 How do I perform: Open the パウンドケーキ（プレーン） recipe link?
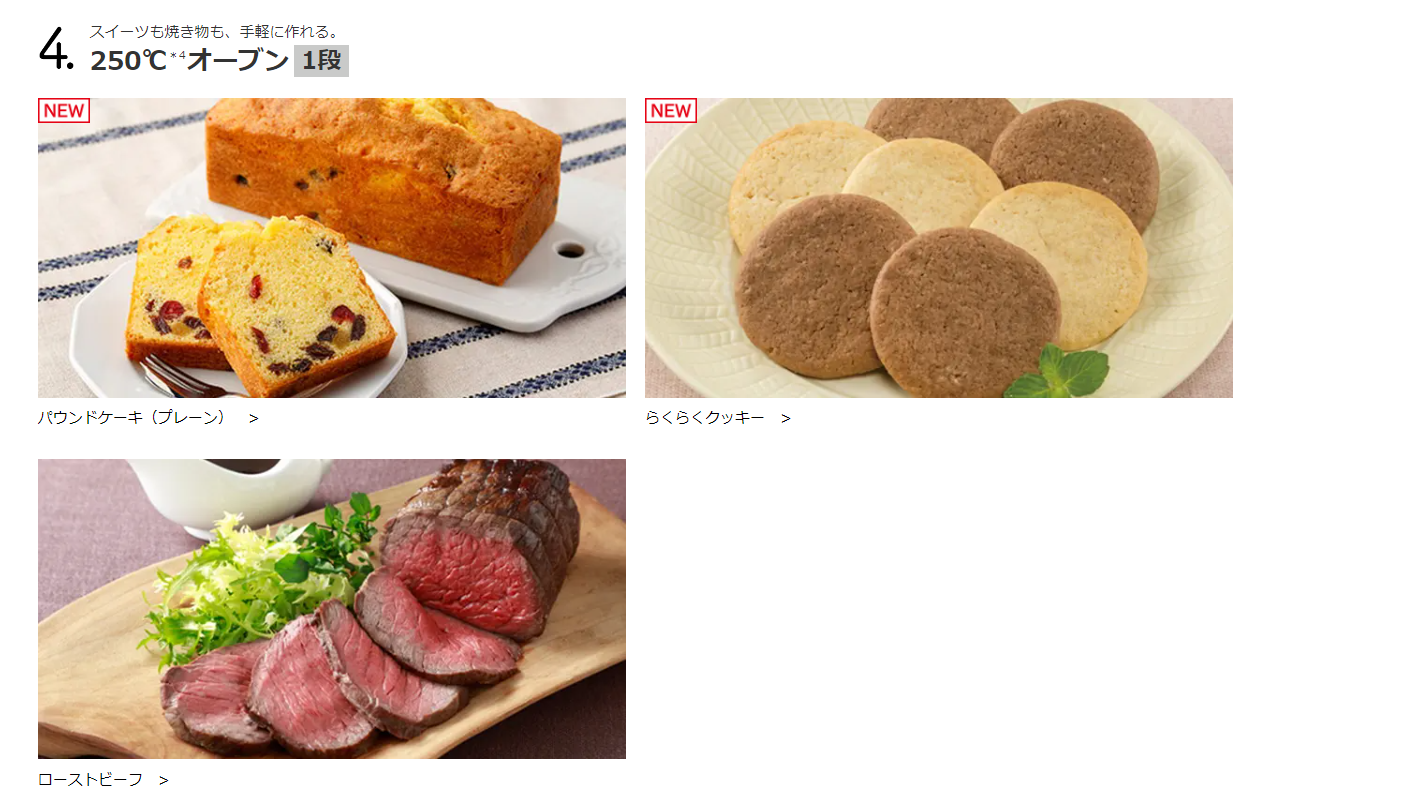[147, 418]
